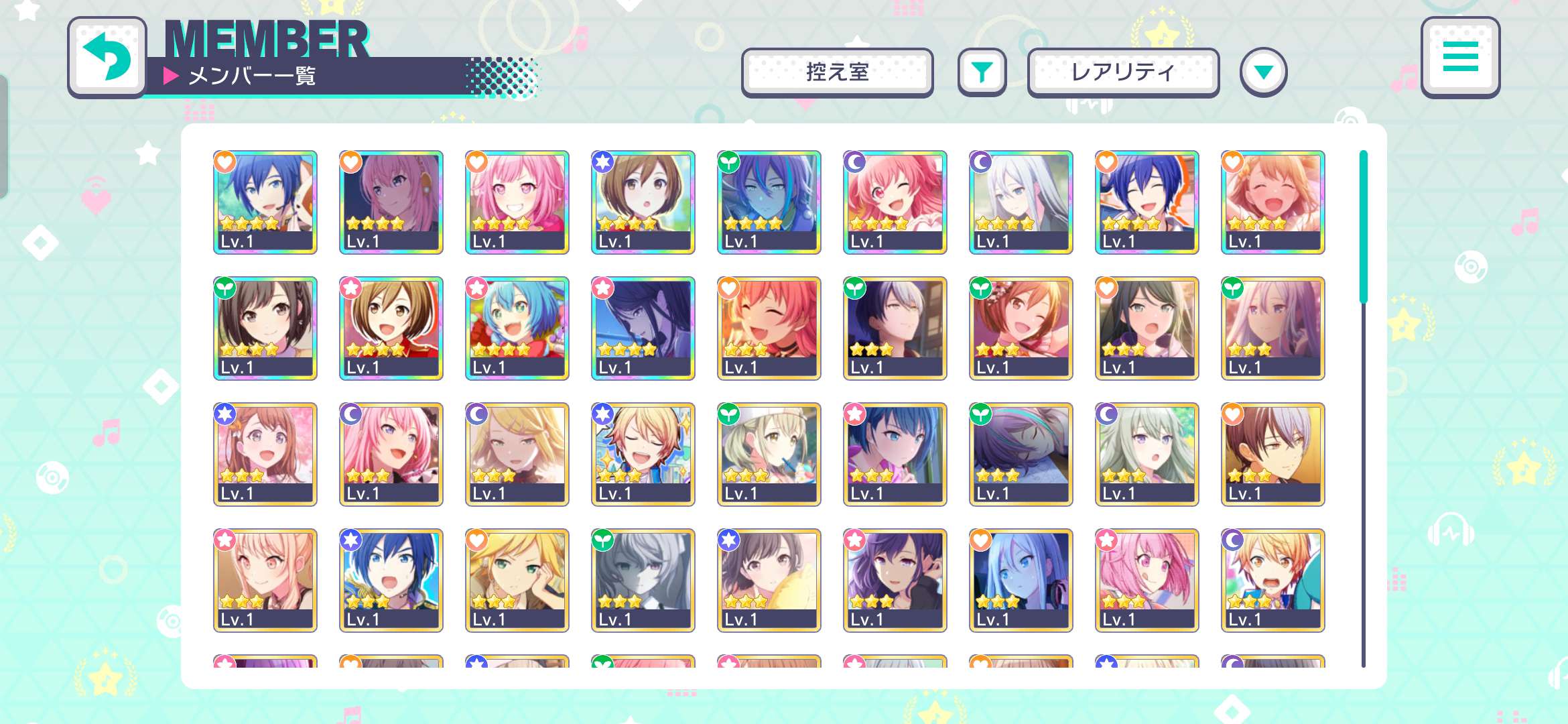Select the four-star white-haired girl card
The height and width of the screenshot is (724, 1568).
click(x=1021, y=202)
